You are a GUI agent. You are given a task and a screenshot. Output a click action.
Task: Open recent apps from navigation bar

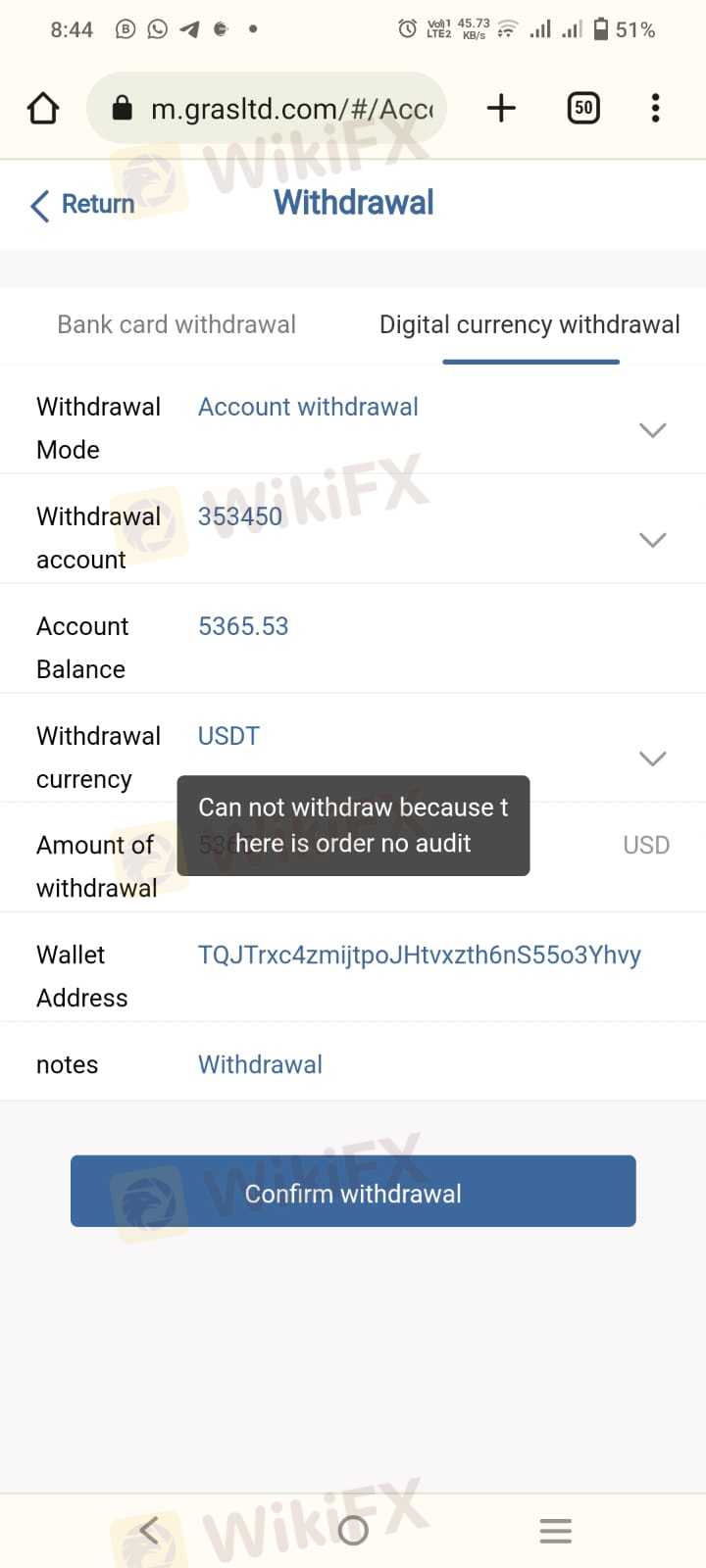[555, 1530]
